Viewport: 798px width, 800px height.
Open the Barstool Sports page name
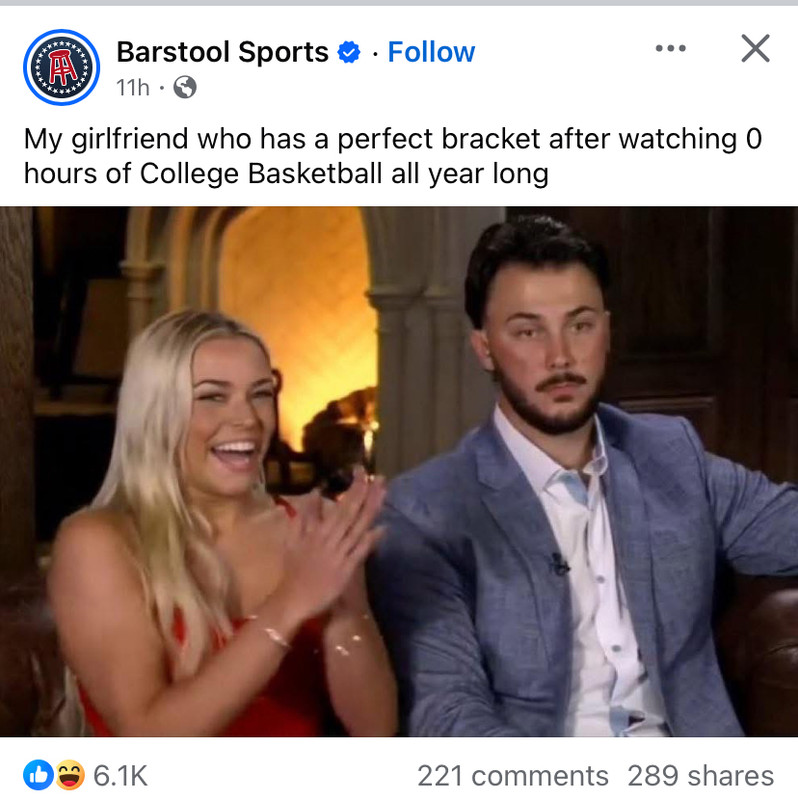(x=222, y=52)
